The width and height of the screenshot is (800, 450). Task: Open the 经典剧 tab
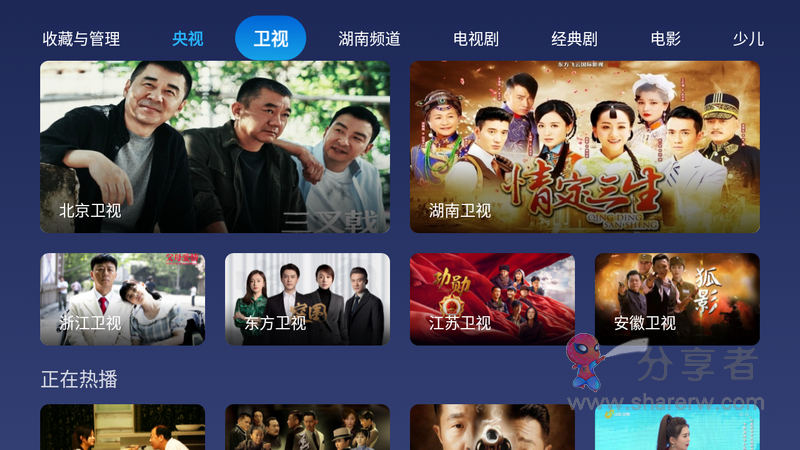point(574,39)
